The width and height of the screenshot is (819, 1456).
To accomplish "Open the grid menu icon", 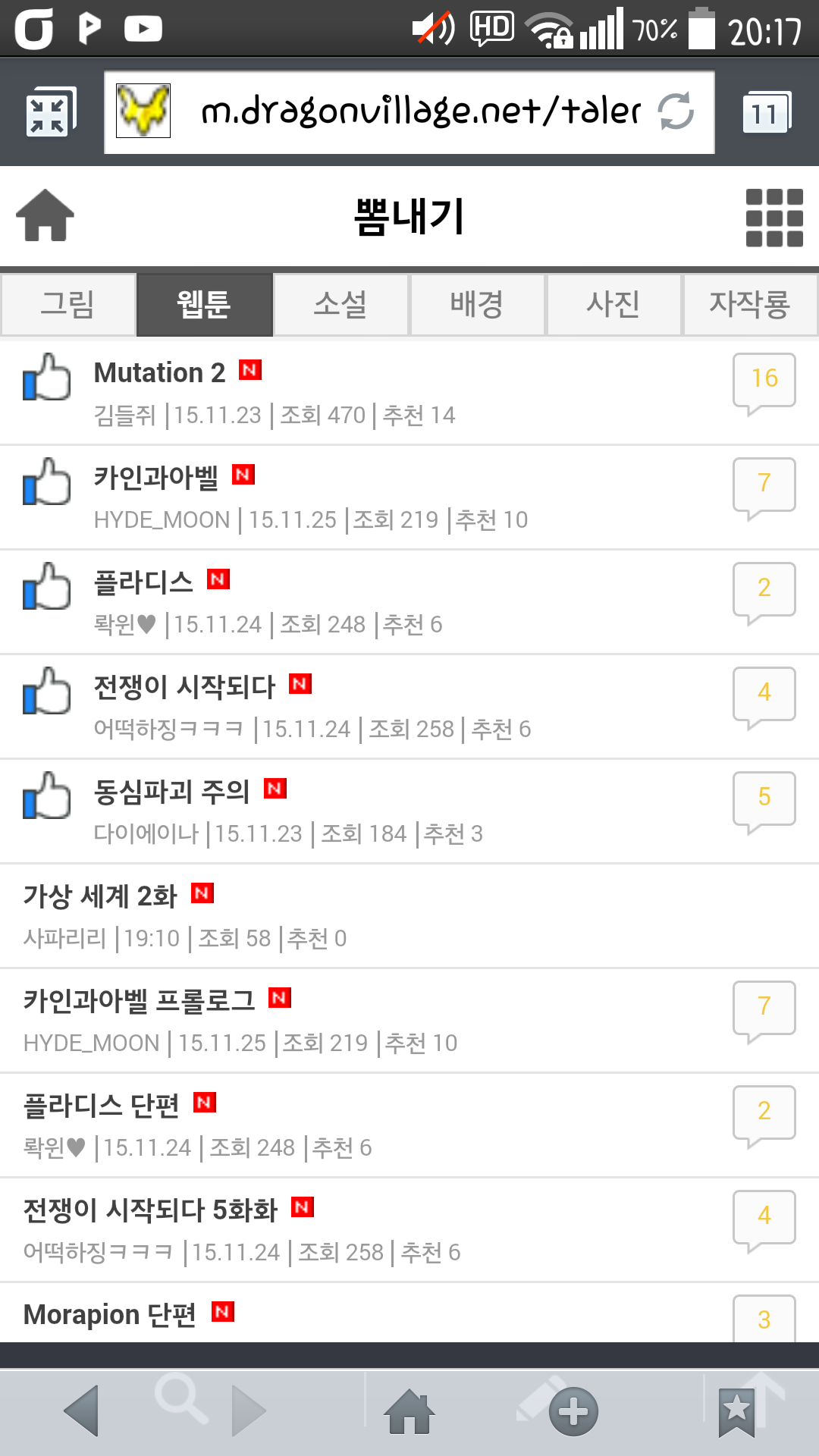I will (x=774, y=218).
